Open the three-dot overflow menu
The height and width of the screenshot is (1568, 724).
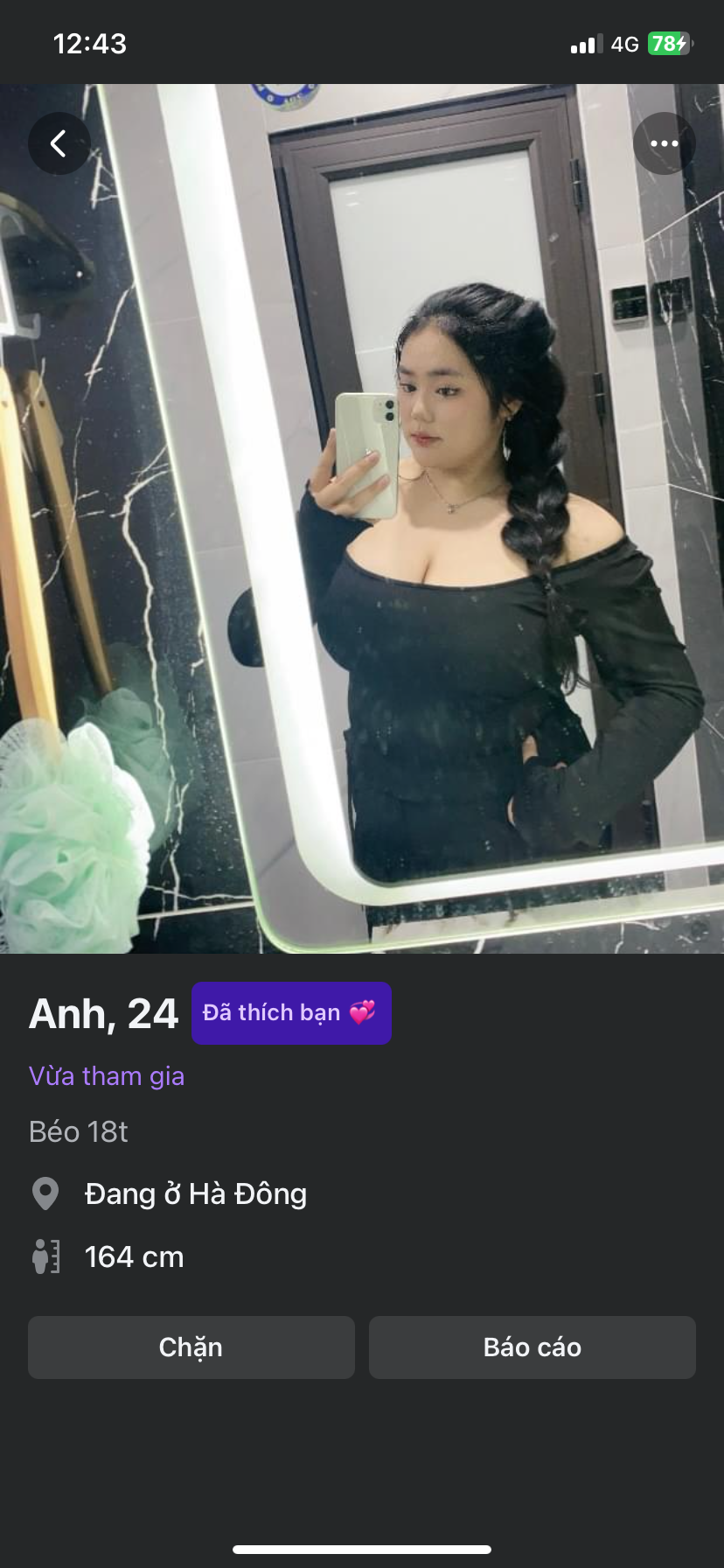click(x=664, y=143)
